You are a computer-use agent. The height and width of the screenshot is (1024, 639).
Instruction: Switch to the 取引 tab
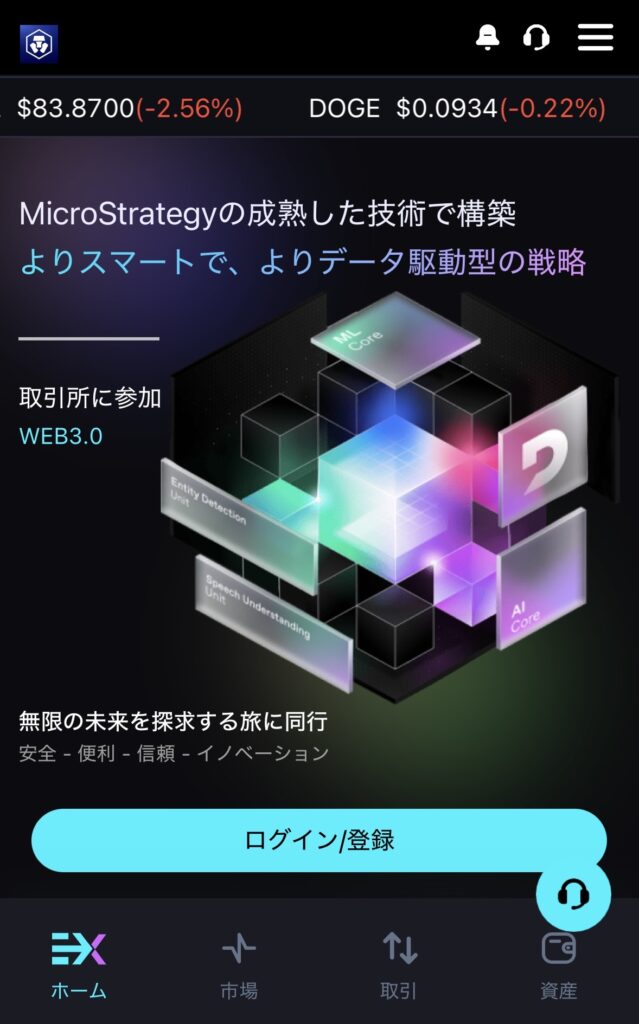tap(399, 963)
